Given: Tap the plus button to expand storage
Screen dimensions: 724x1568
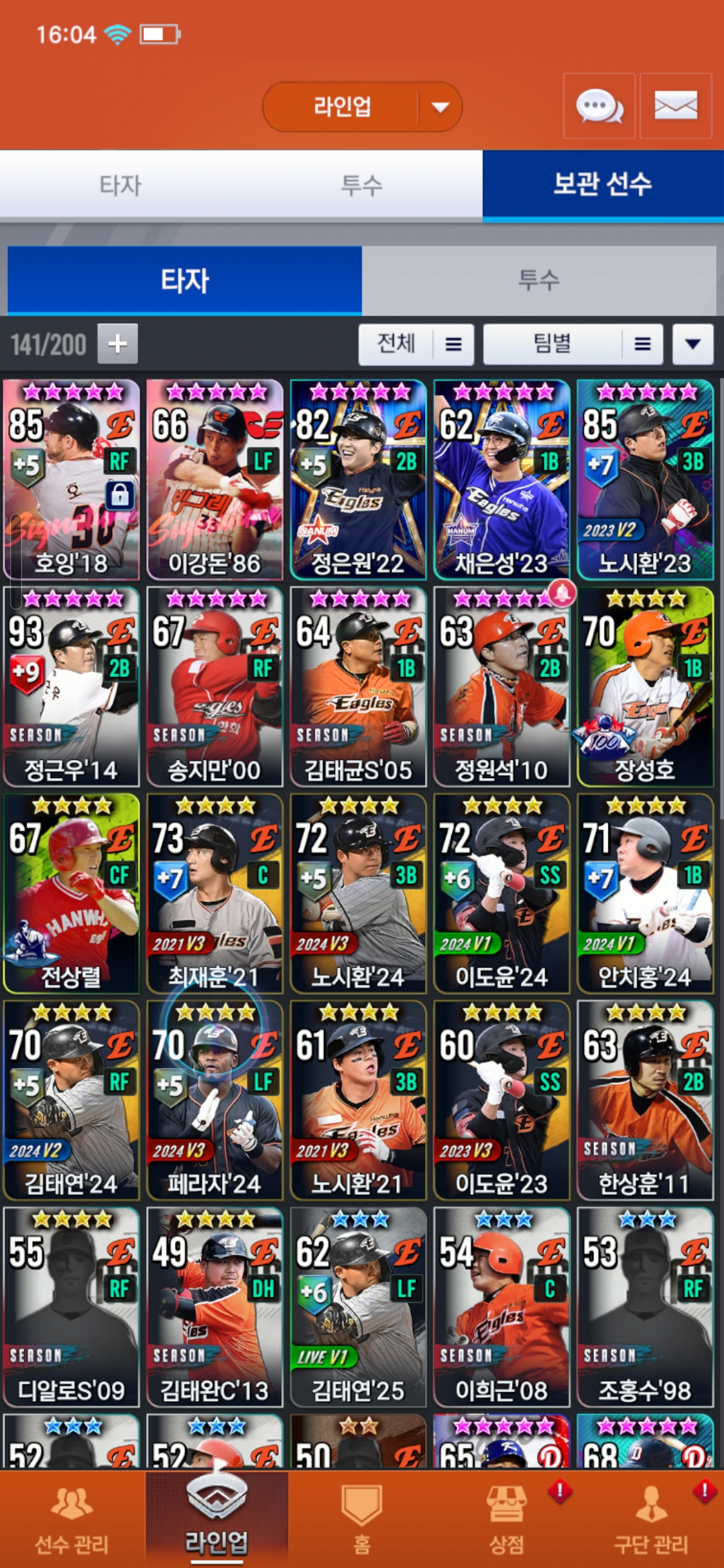Looking at the screenshot, I should (x=117, y=344).
